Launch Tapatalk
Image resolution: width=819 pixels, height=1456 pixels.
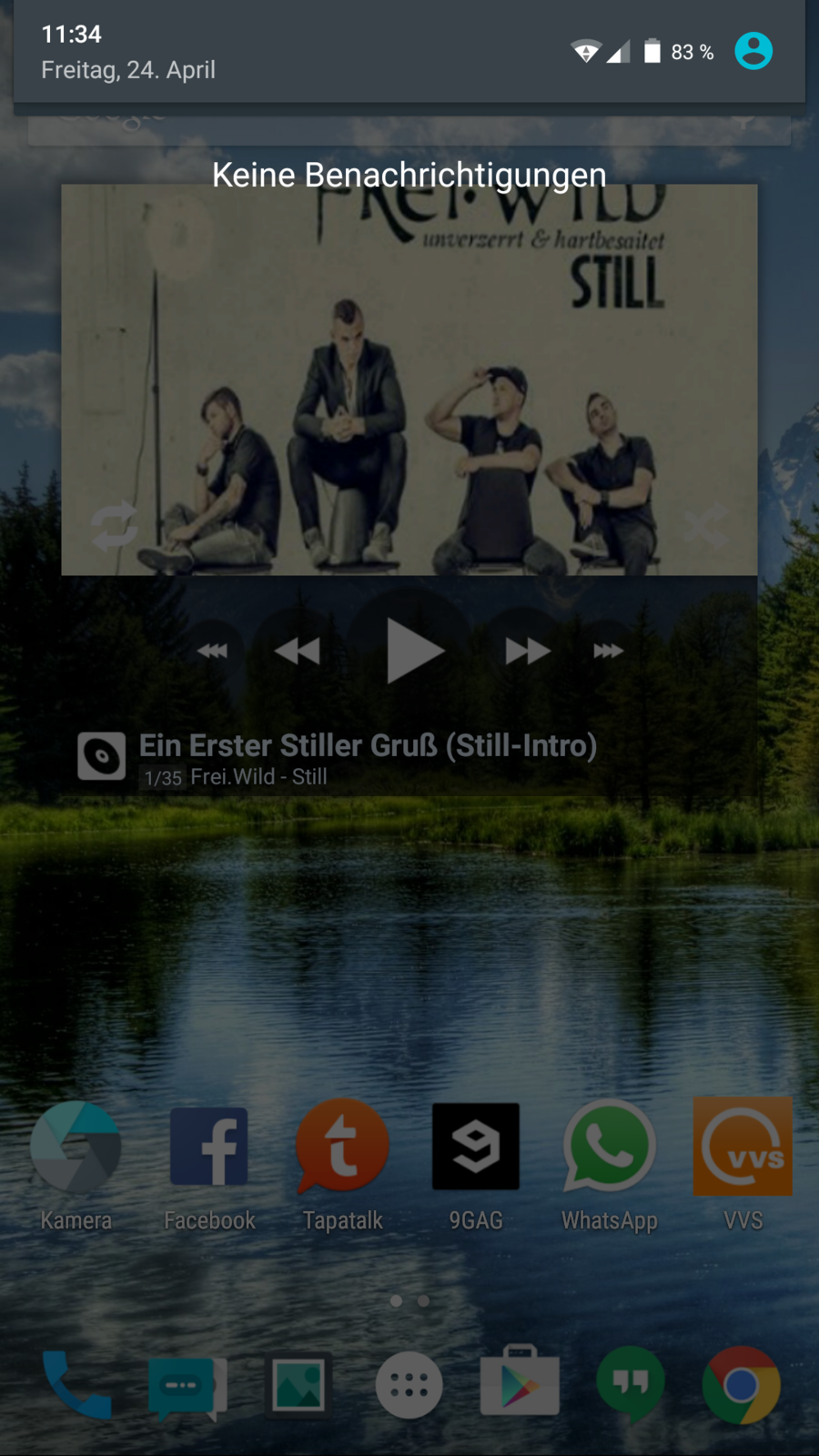click(342, 1148)
